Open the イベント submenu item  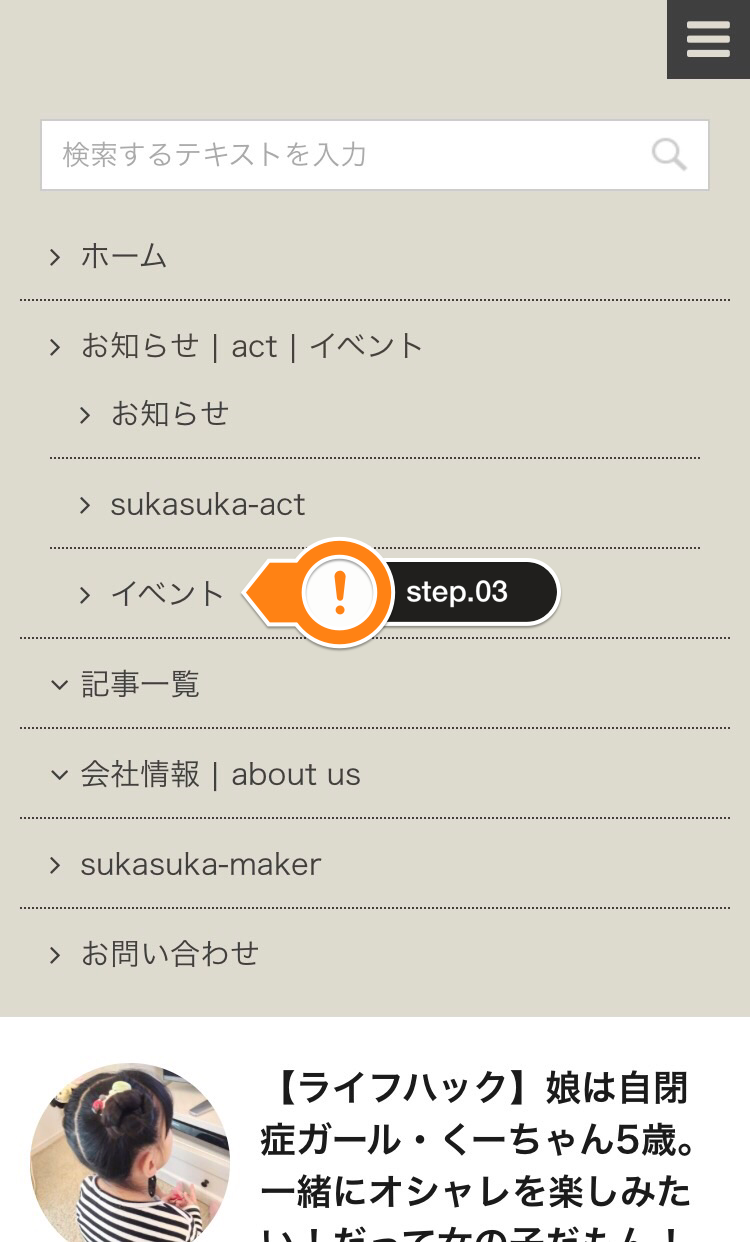coord(168,594)
